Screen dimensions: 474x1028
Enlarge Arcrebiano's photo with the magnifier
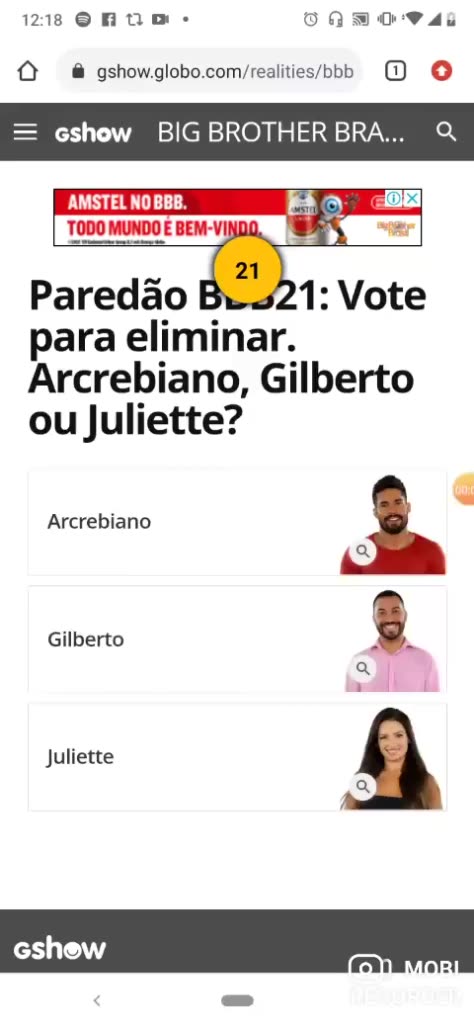[x=363, y=551]
